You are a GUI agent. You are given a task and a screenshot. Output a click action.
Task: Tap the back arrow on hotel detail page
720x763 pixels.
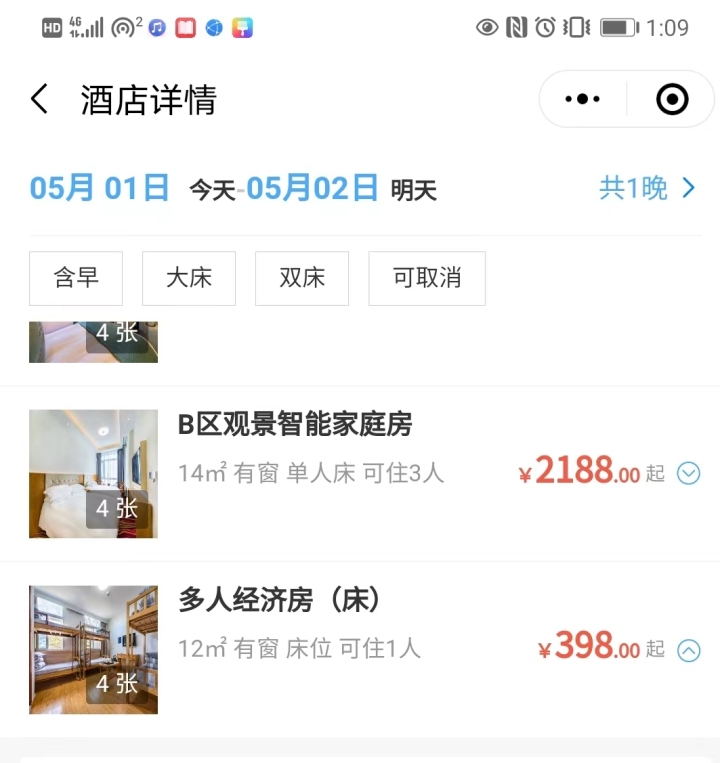point(38,99)
